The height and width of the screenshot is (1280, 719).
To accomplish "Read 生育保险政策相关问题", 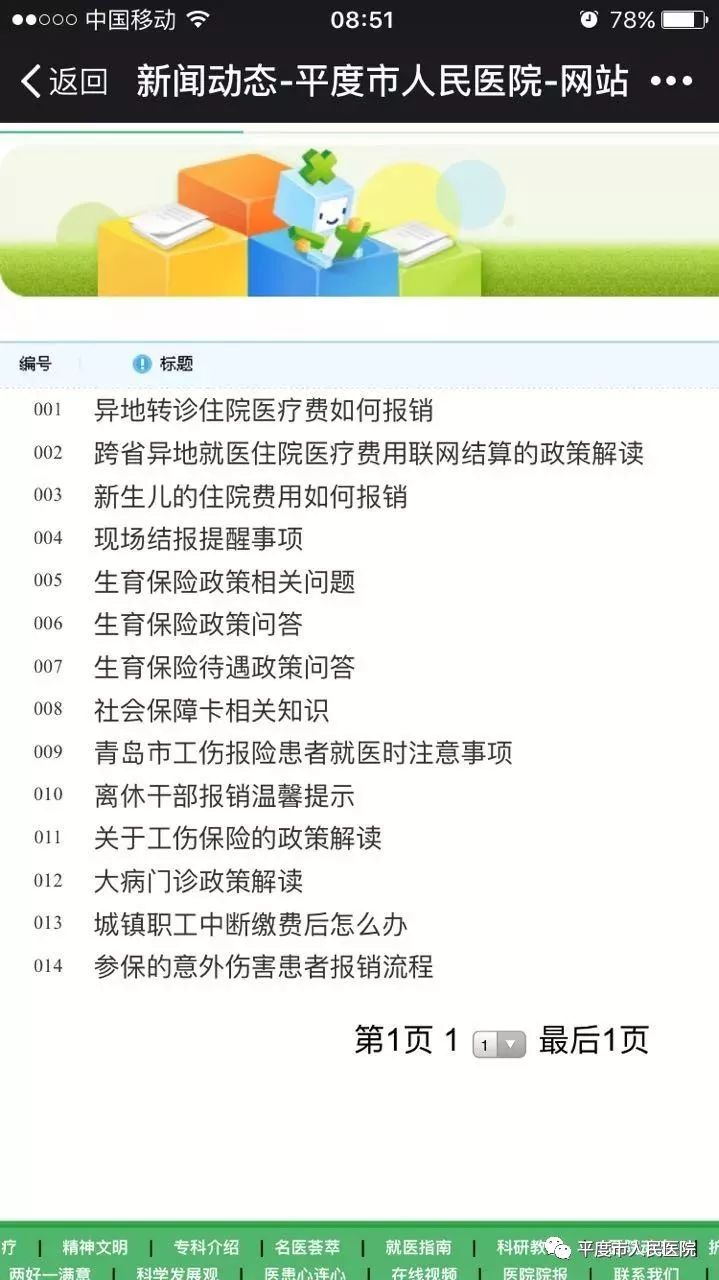I will point(224,581).
